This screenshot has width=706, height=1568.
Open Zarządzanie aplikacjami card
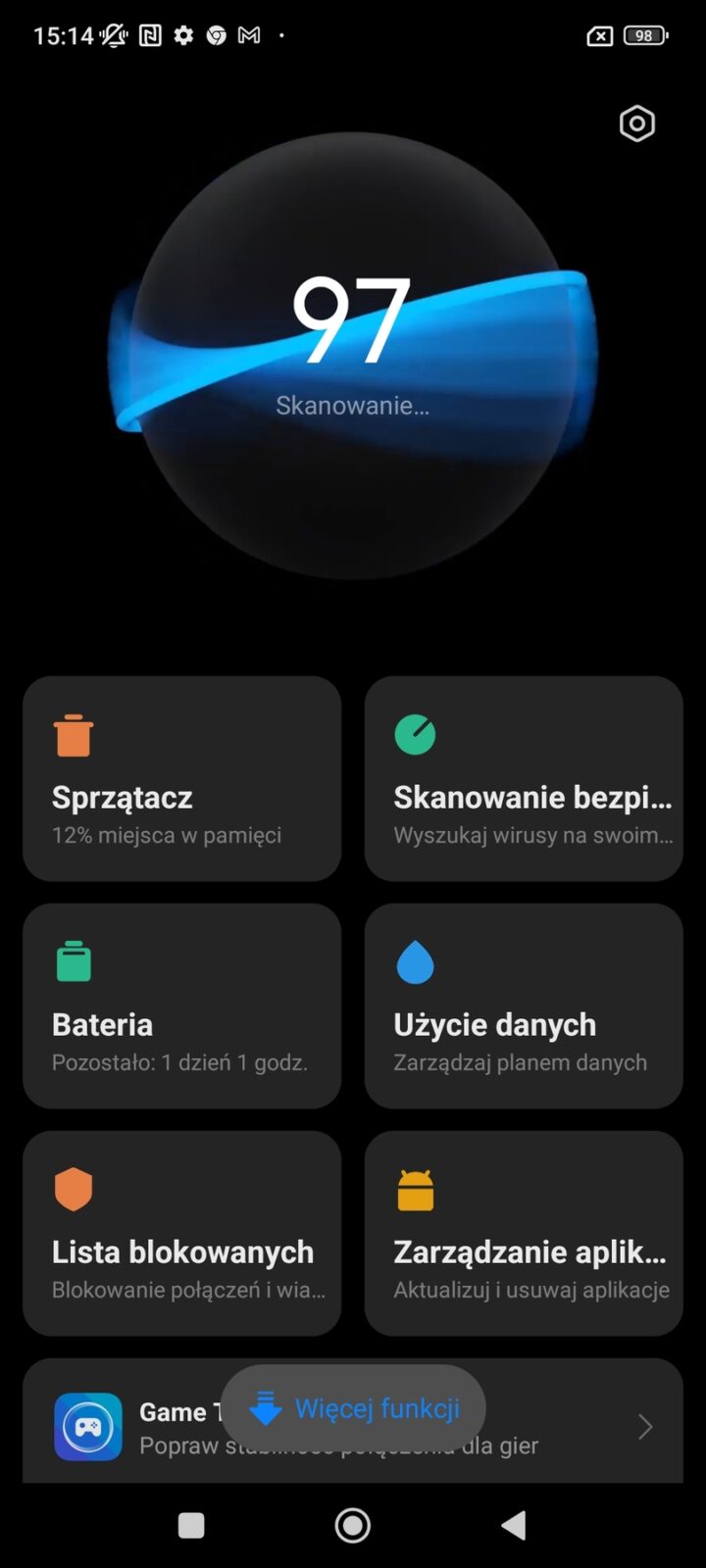point(524,1234)
